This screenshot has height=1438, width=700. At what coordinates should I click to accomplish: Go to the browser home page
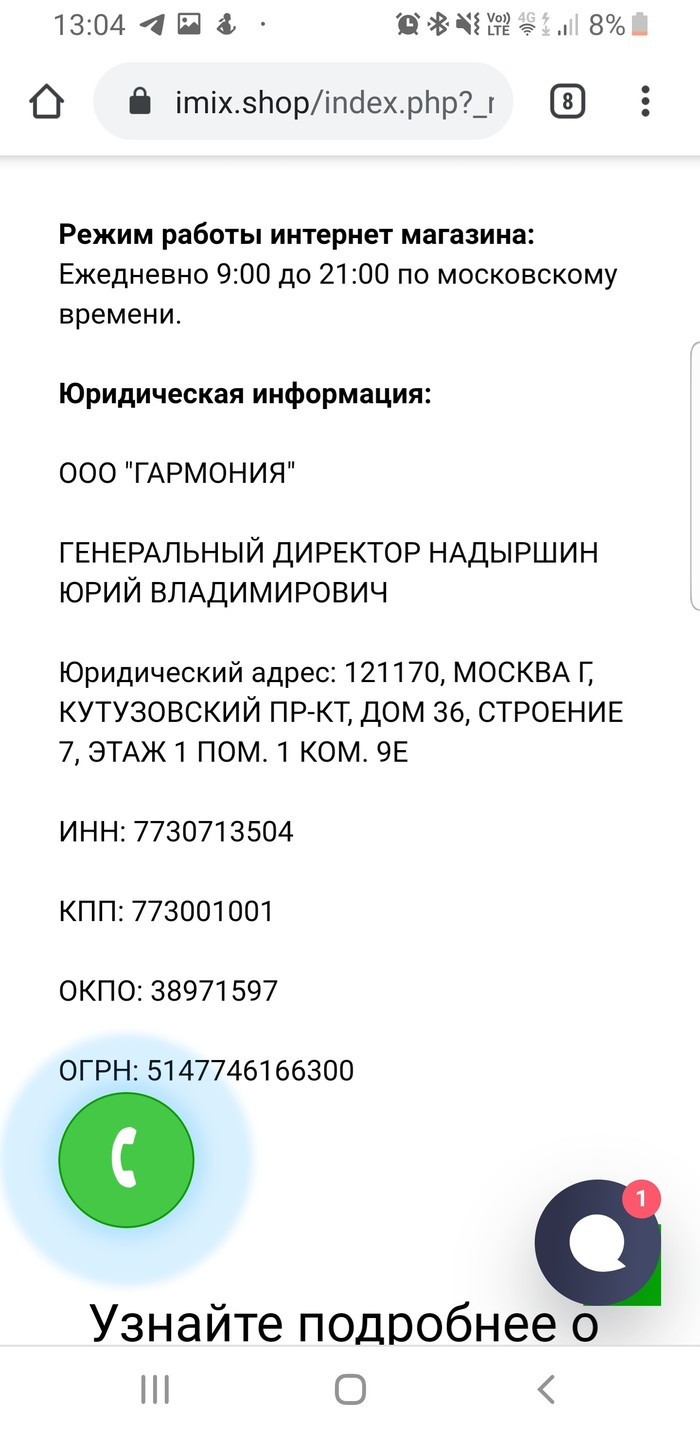pyautogui.click(x=47, y=101)
